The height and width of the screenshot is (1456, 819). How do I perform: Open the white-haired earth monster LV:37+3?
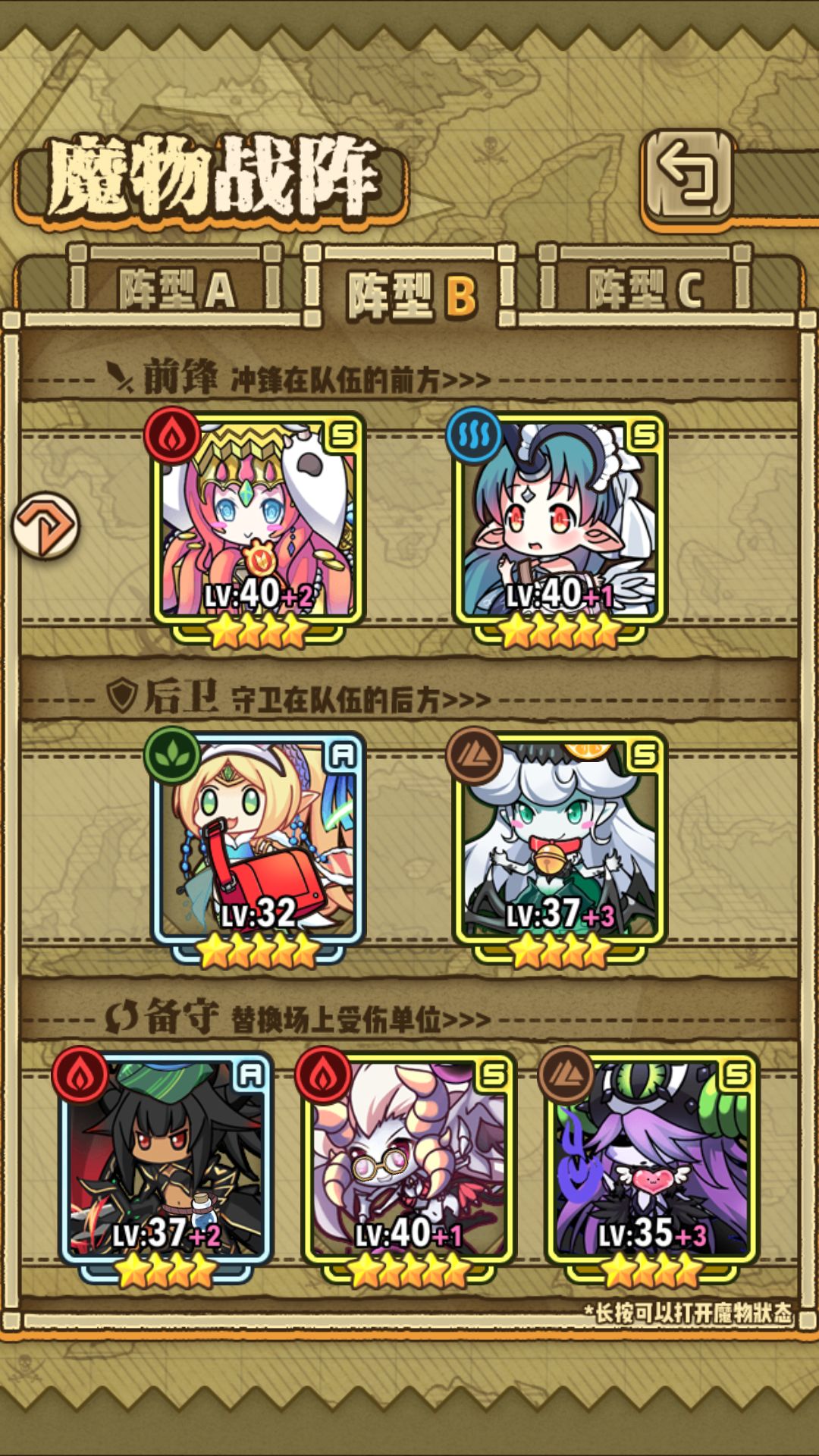point(560,840)
